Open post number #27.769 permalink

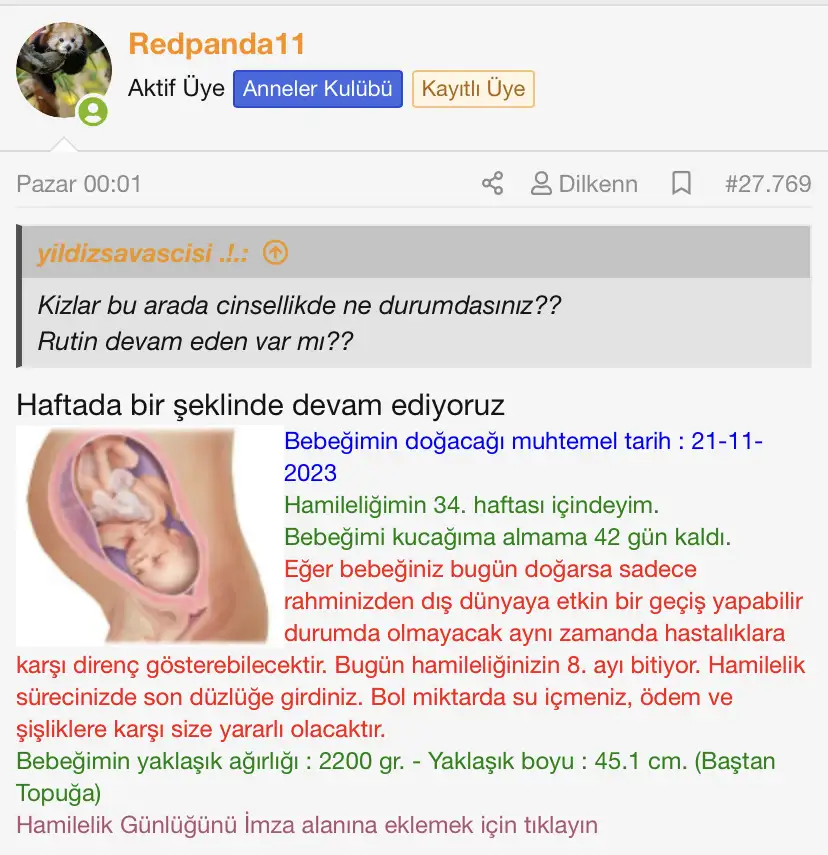click(767, 184)
